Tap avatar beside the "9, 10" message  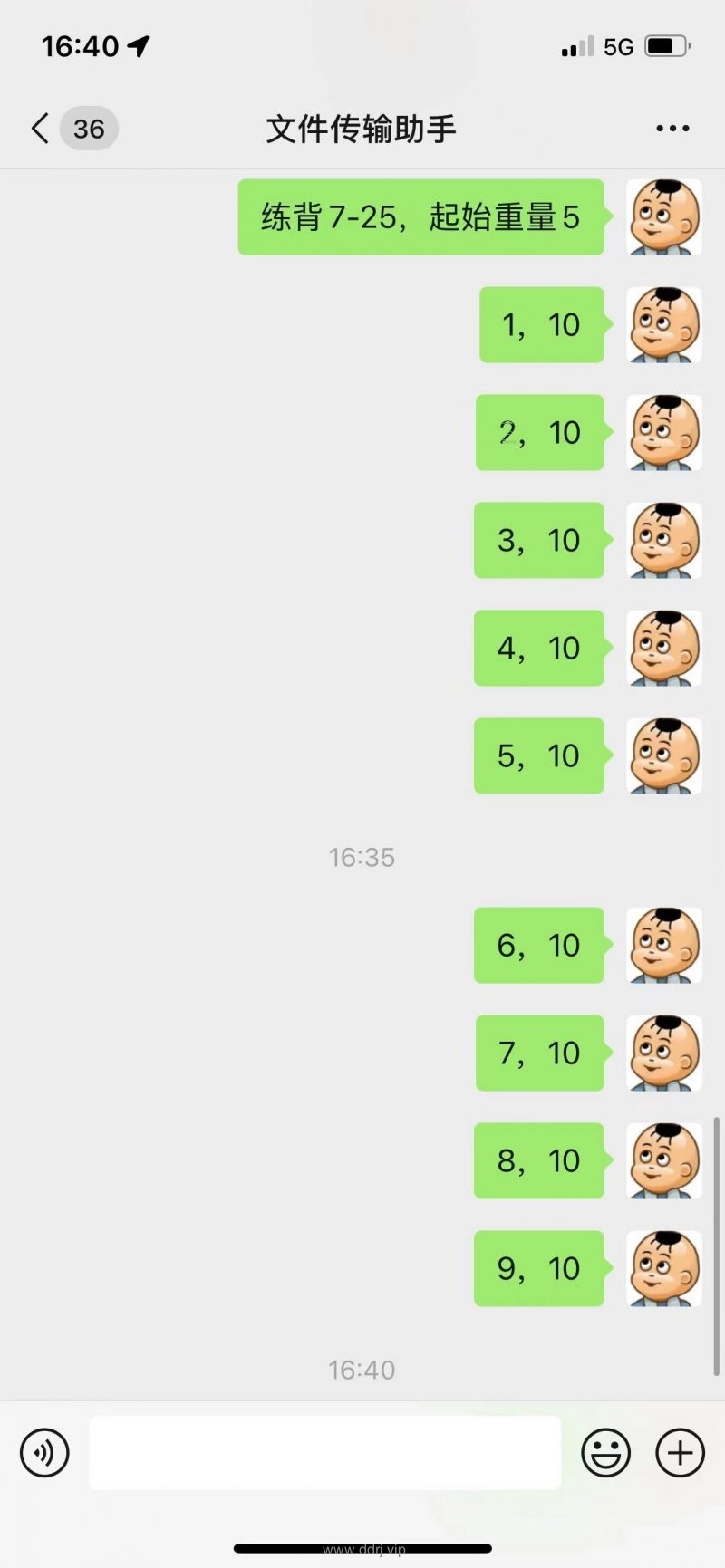(664, 1268)
